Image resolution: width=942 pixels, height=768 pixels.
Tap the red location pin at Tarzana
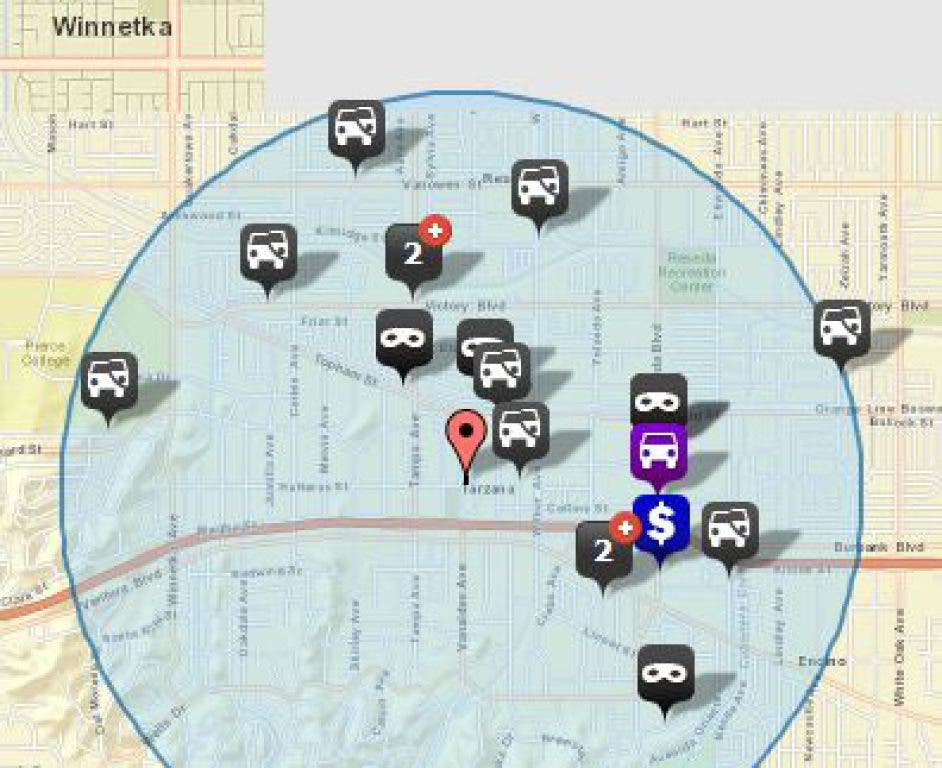(x=466, y=436)
